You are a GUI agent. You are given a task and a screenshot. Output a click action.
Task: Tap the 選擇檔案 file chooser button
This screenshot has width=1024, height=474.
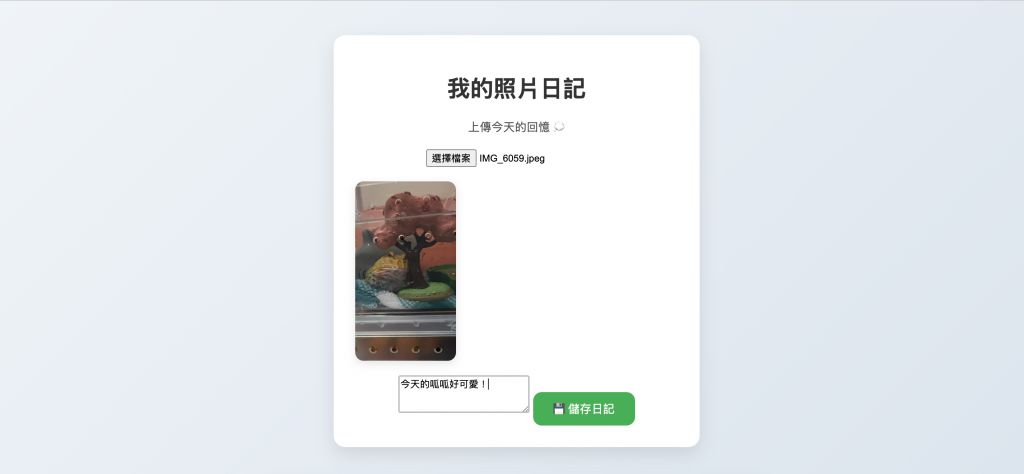coord(451,158)
